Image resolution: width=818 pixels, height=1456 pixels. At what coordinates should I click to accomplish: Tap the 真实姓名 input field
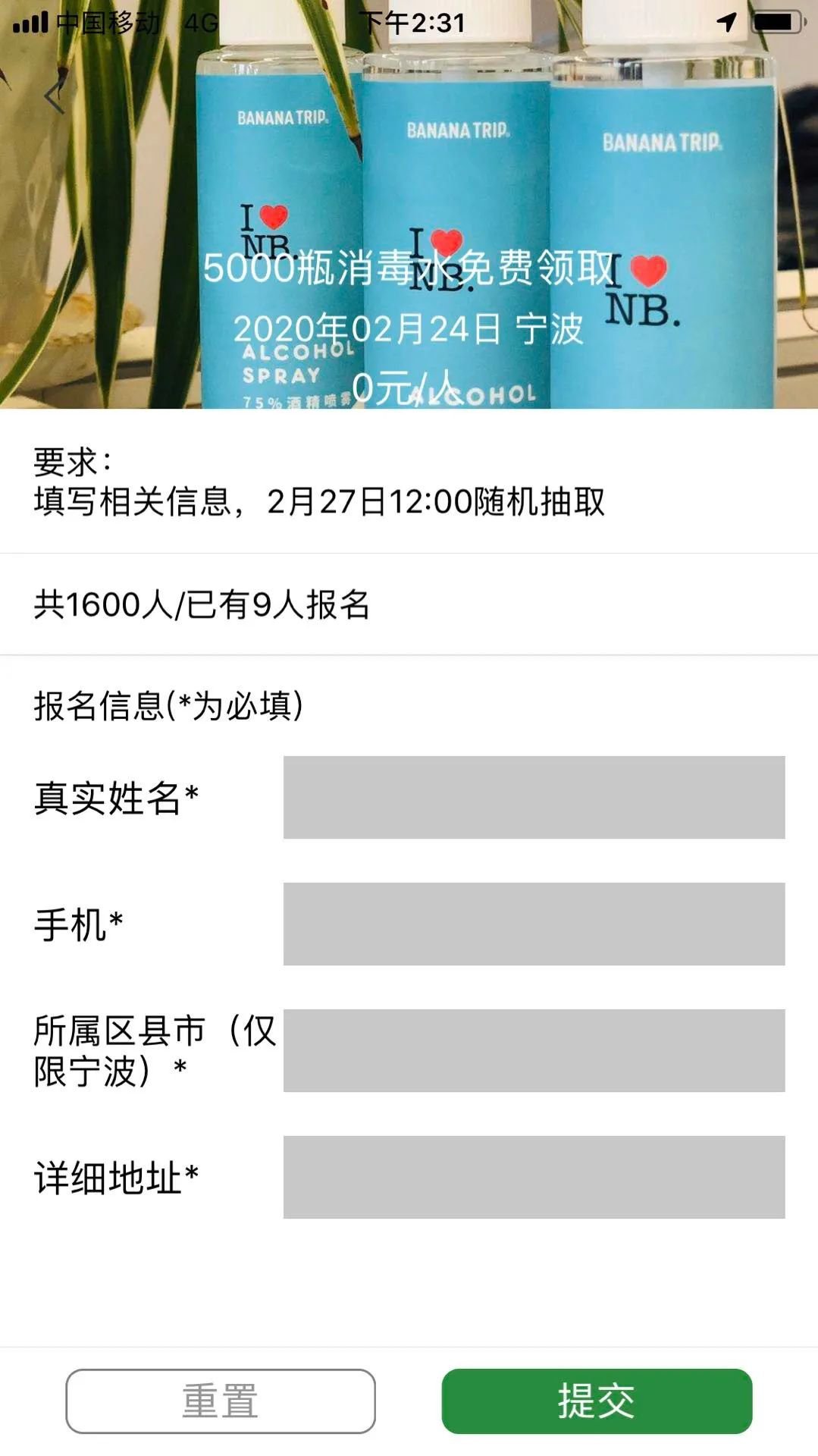pyautogui.click(x=534, y=797)
